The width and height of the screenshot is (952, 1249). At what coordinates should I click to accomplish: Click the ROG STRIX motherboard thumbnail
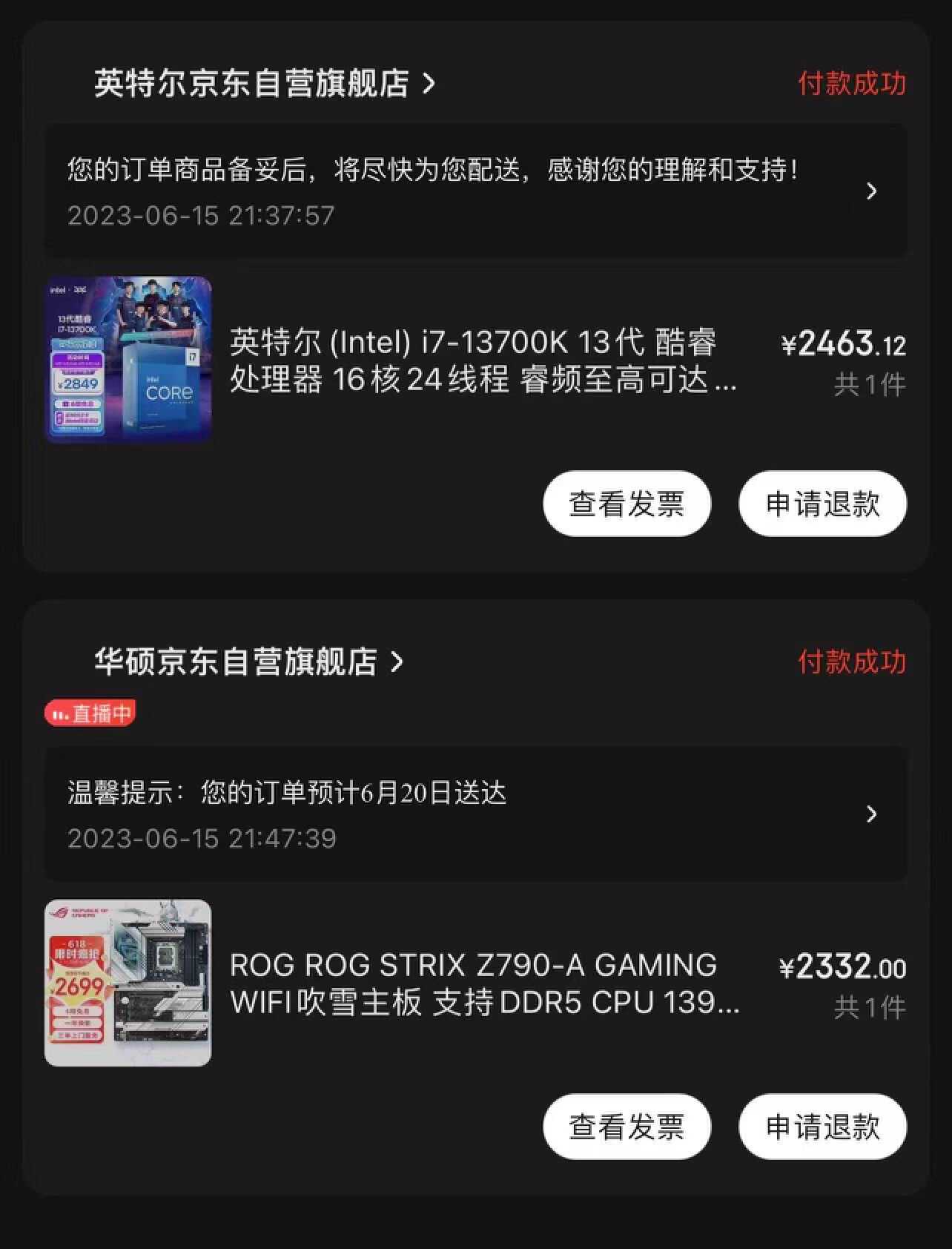(x=128, y=981)
